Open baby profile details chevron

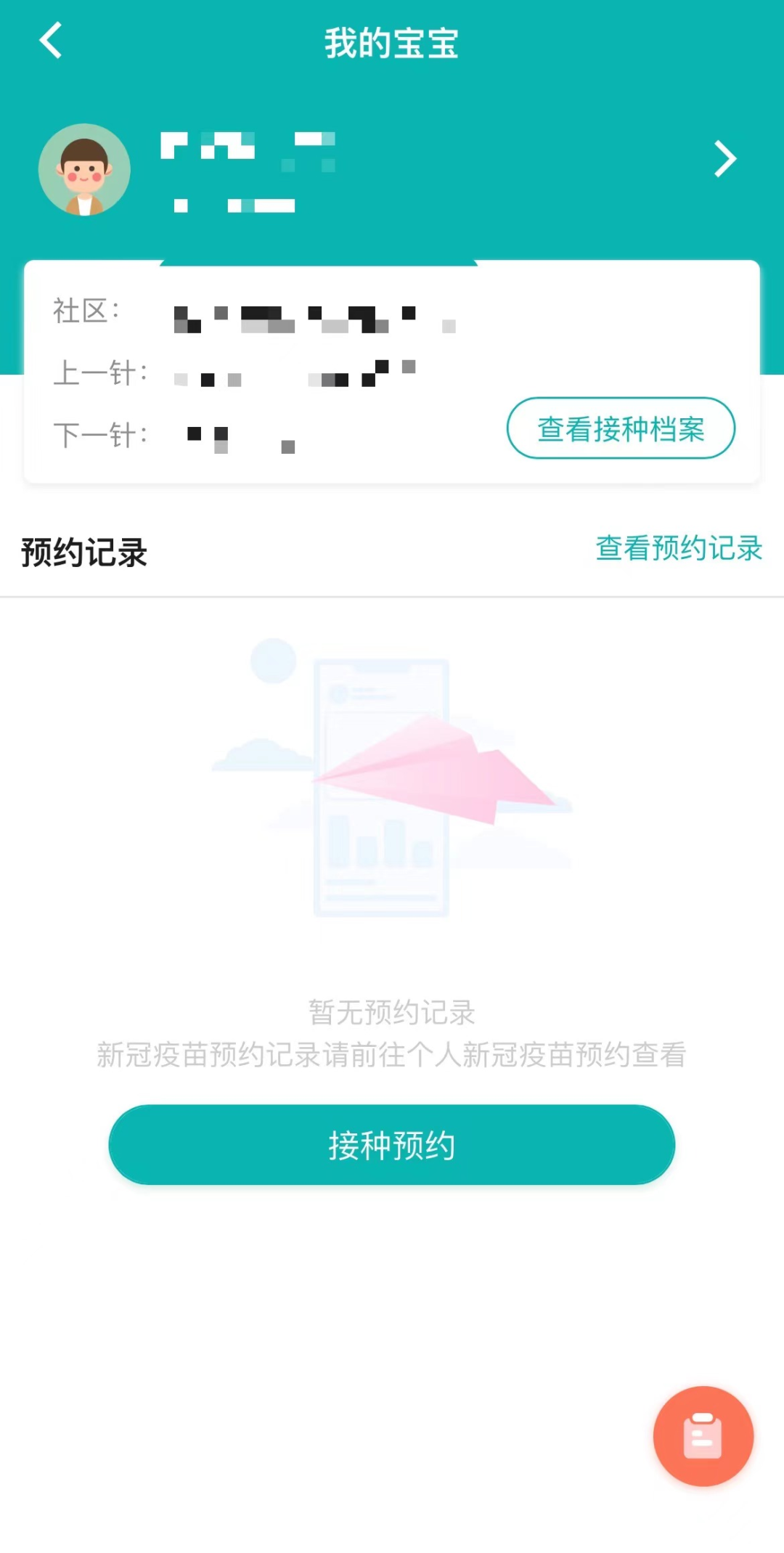tap(724, 159)
